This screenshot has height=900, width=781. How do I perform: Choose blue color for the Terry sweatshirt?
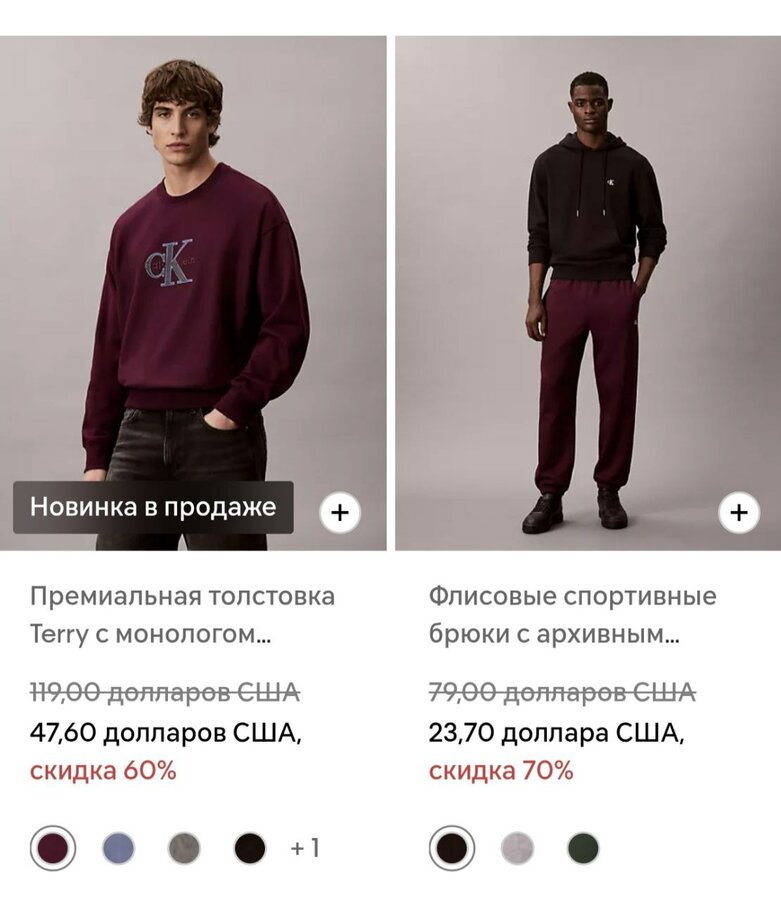(118, 849)
